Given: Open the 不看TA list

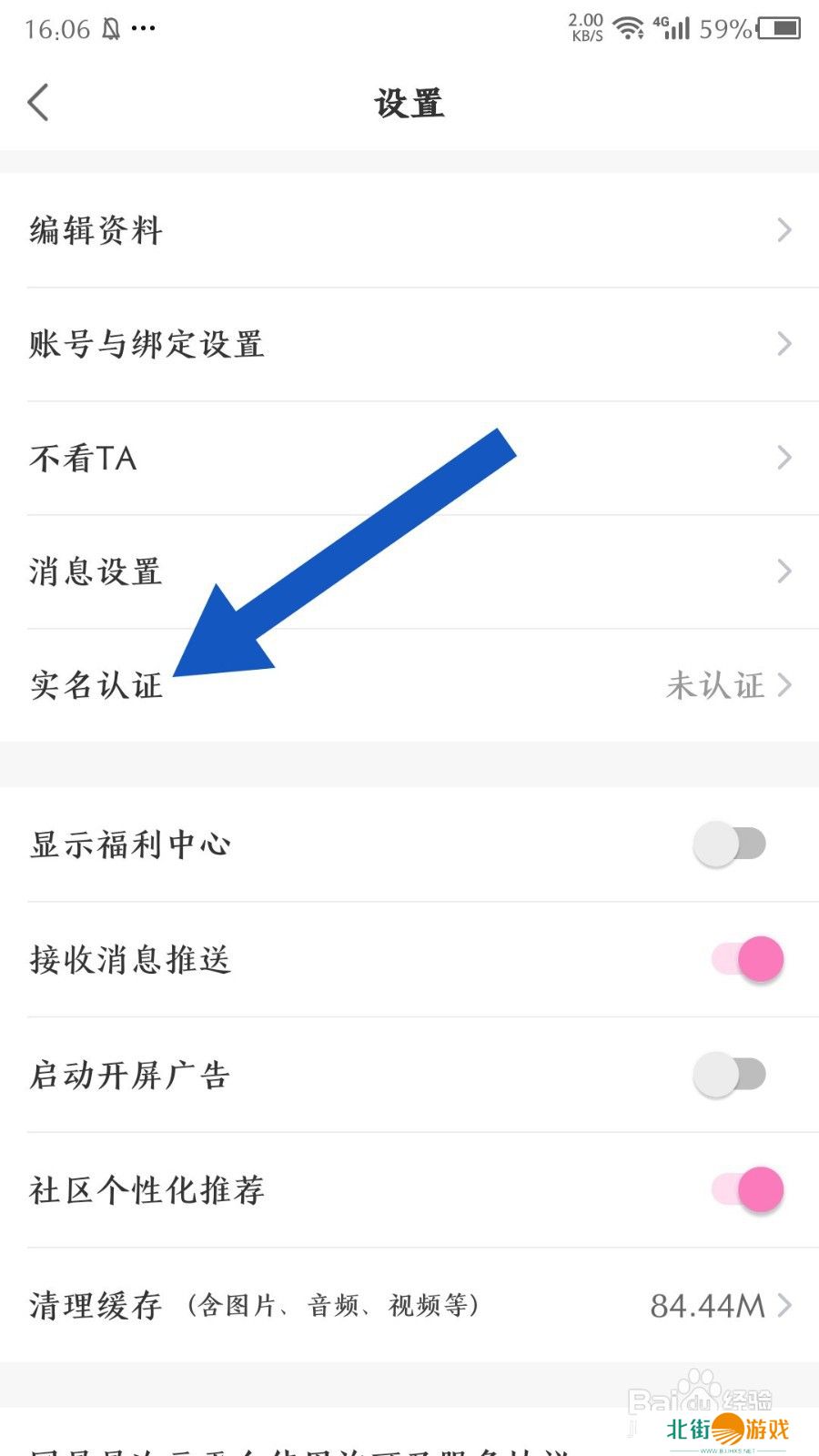Looking at the screenshot, I should pos(409,458).
